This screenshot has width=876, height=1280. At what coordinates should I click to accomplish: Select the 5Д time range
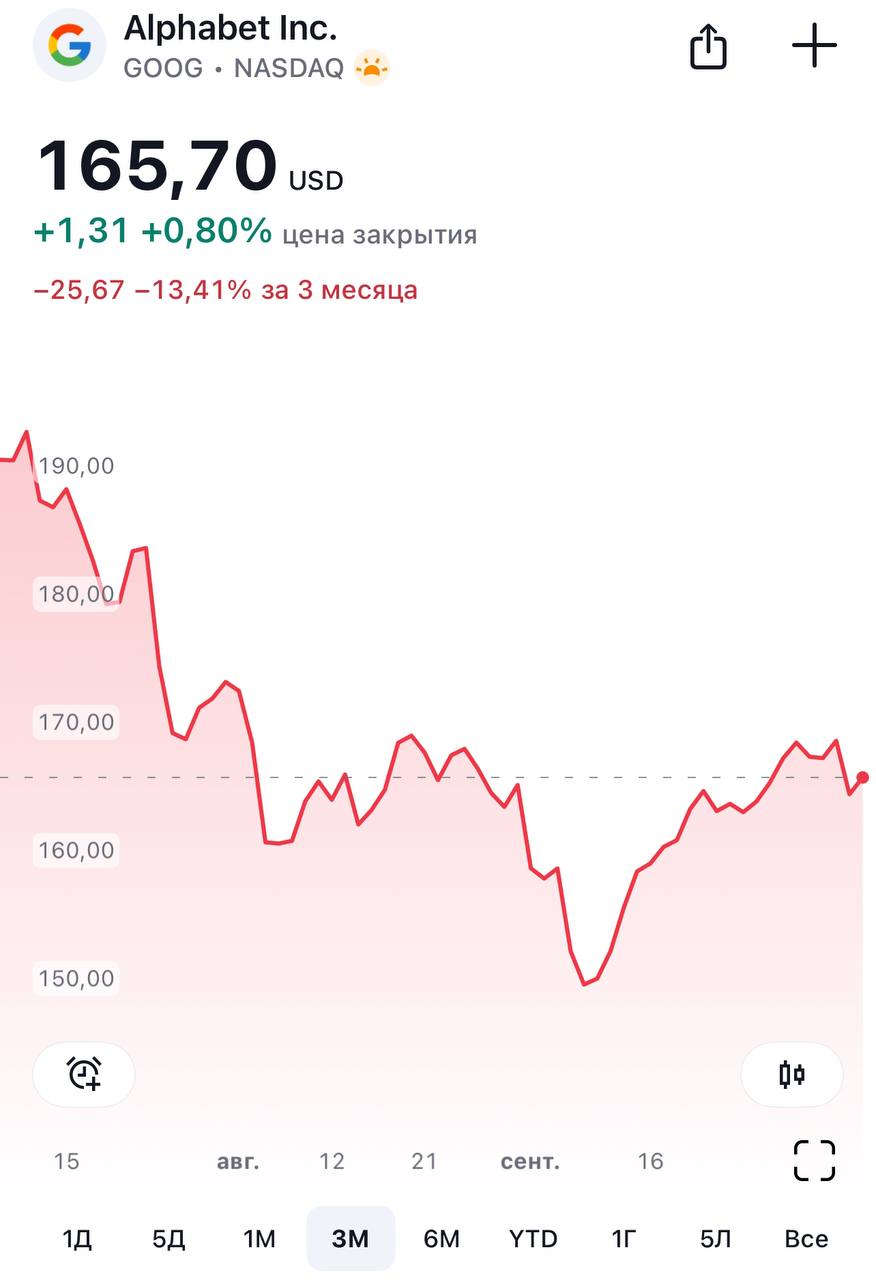(168, 1239)
